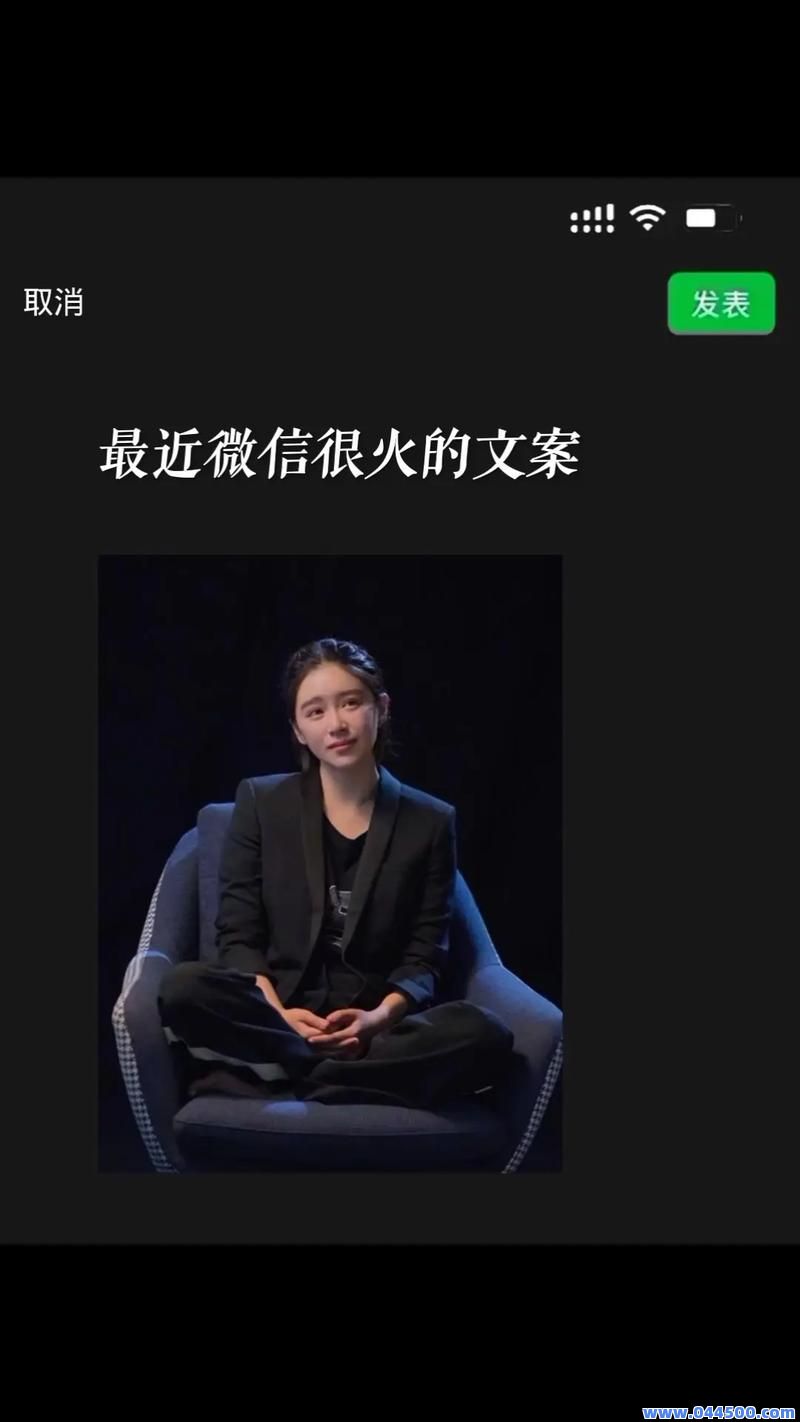Tap the Wi-Fi icon in the status bar
The height and width of the screenshot is (1422, 800).
pos(647,216)
